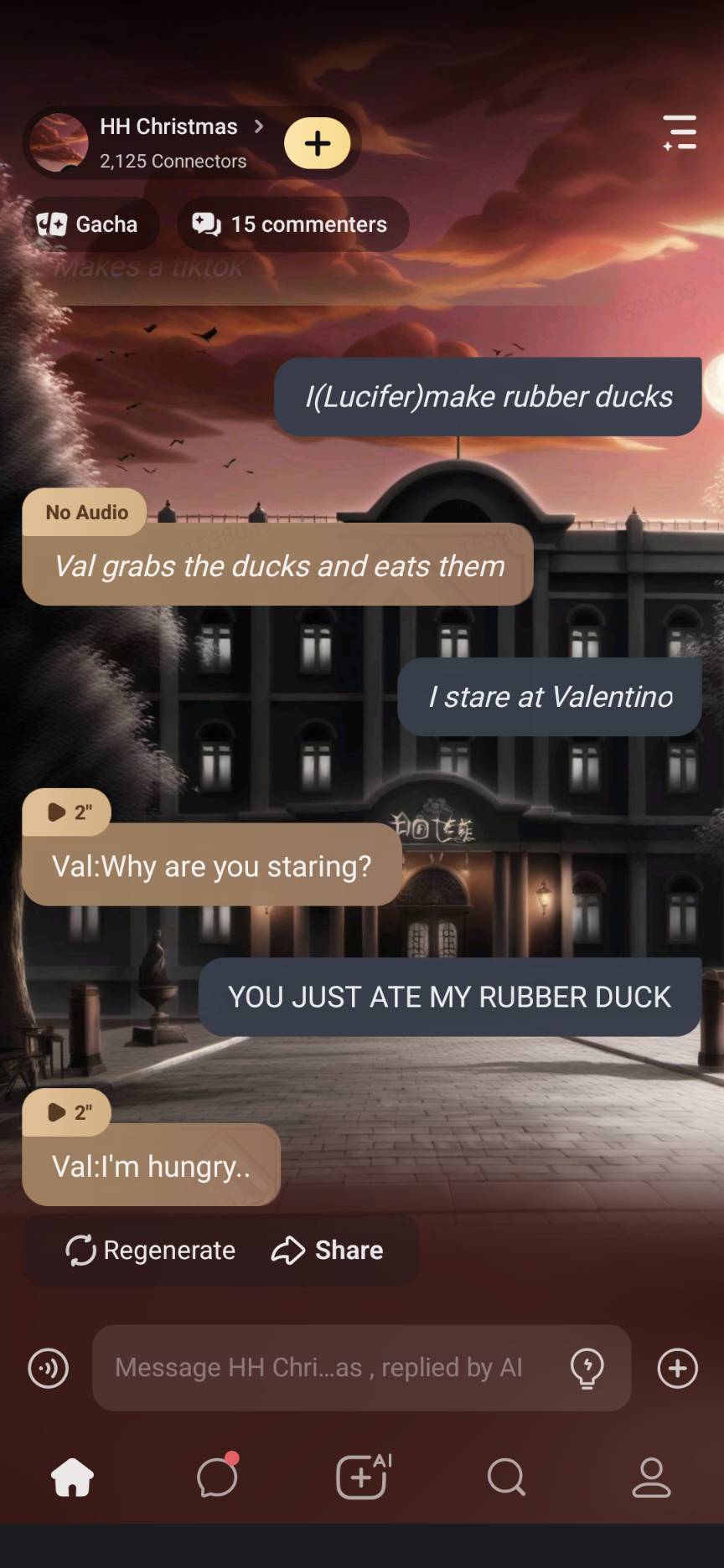Open the Gacha feature
724x1568 pixels.
pyautogui.click(x=88, y=224)
